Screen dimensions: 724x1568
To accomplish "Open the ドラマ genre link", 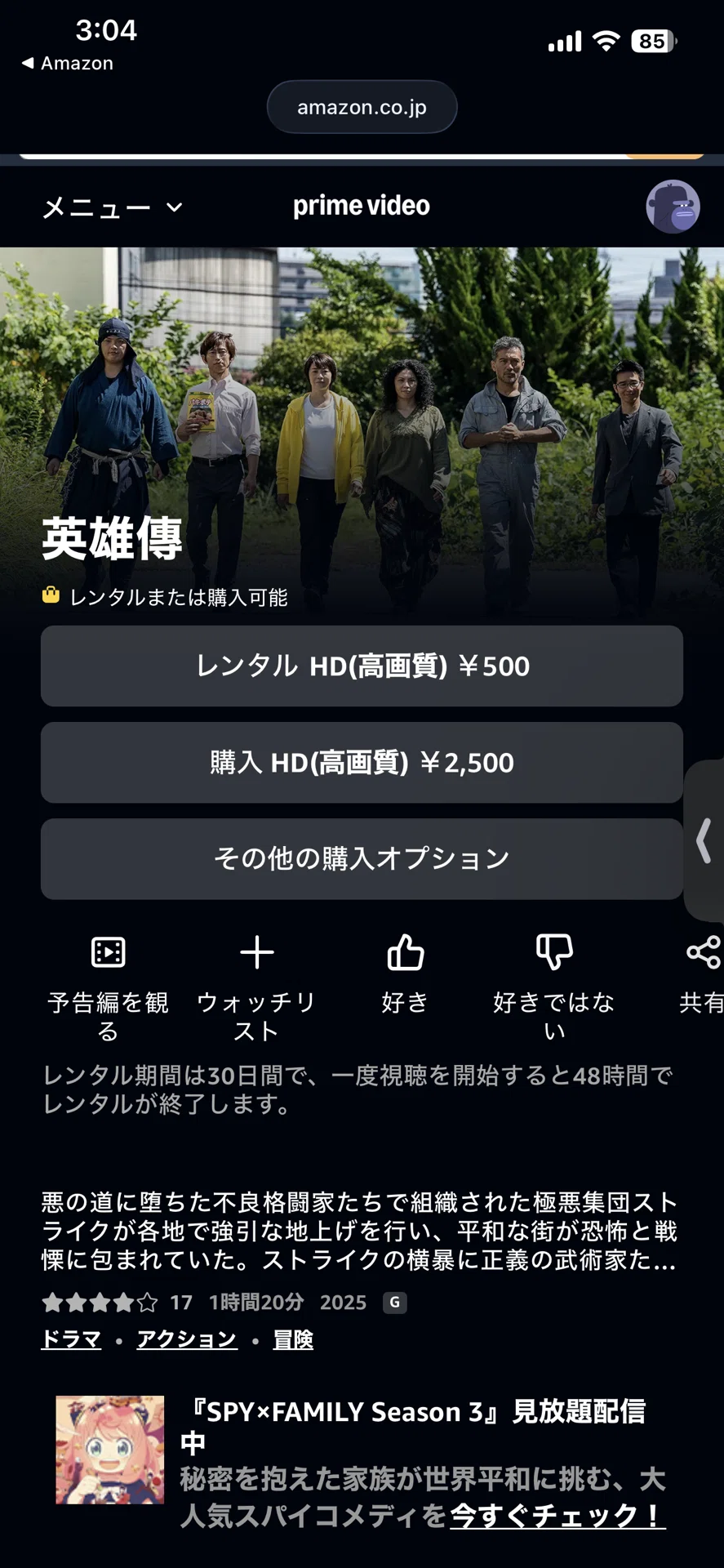I will (71, 1339).
